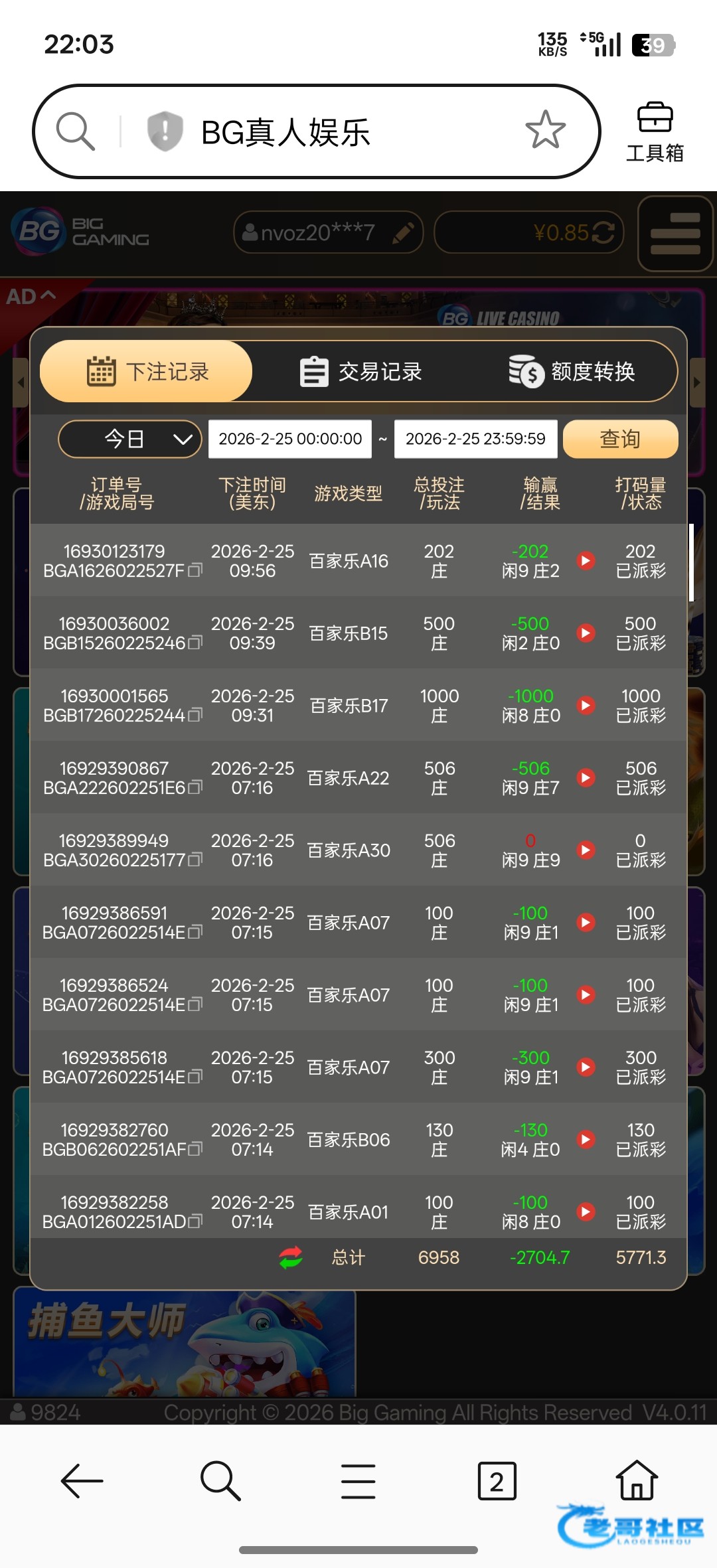
Task: Bookmark the page with the star icon
Action: pyautogui.click(x=546, y=129)
